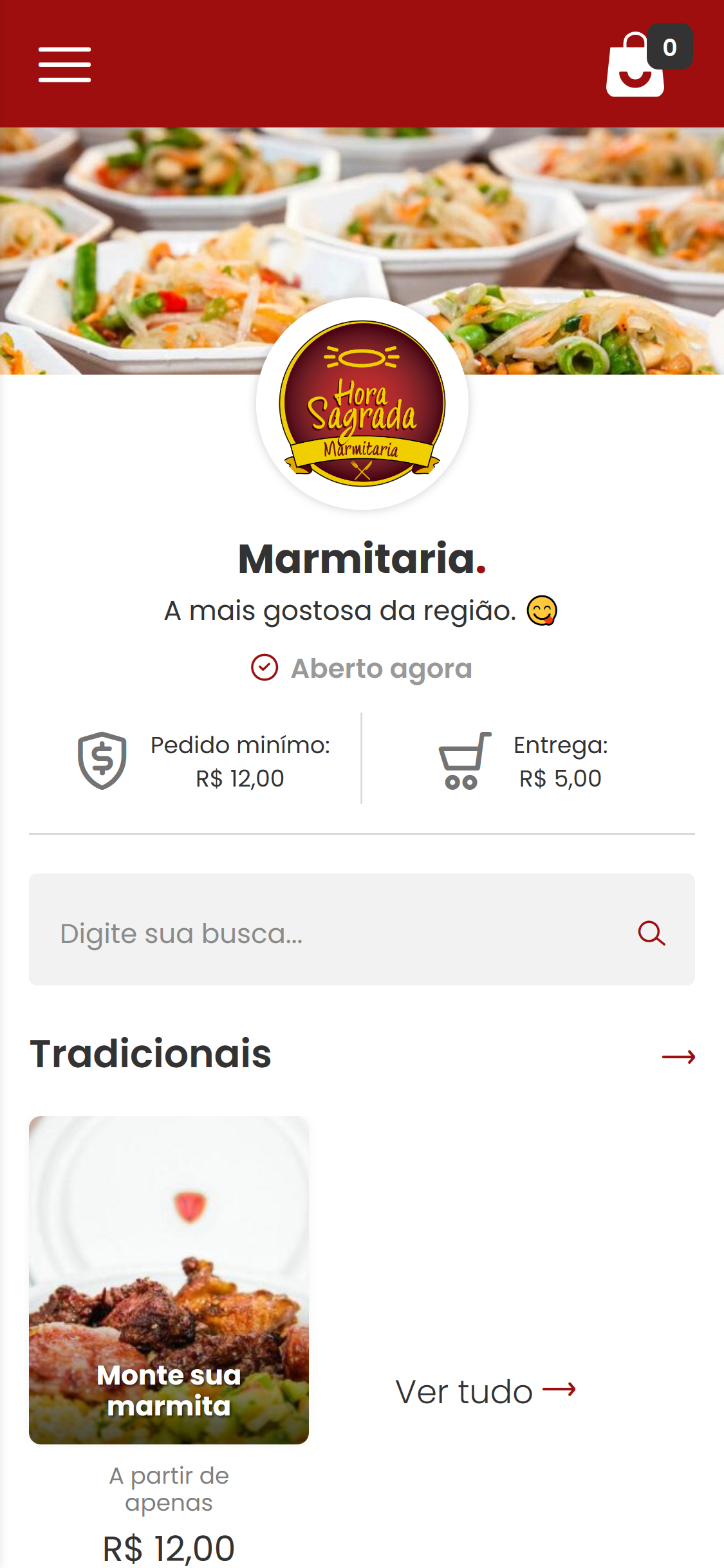This screenshot has width=724, height=1568.
Task: Open the menu with three horizontal lines
Action: (x=65, y=64)
